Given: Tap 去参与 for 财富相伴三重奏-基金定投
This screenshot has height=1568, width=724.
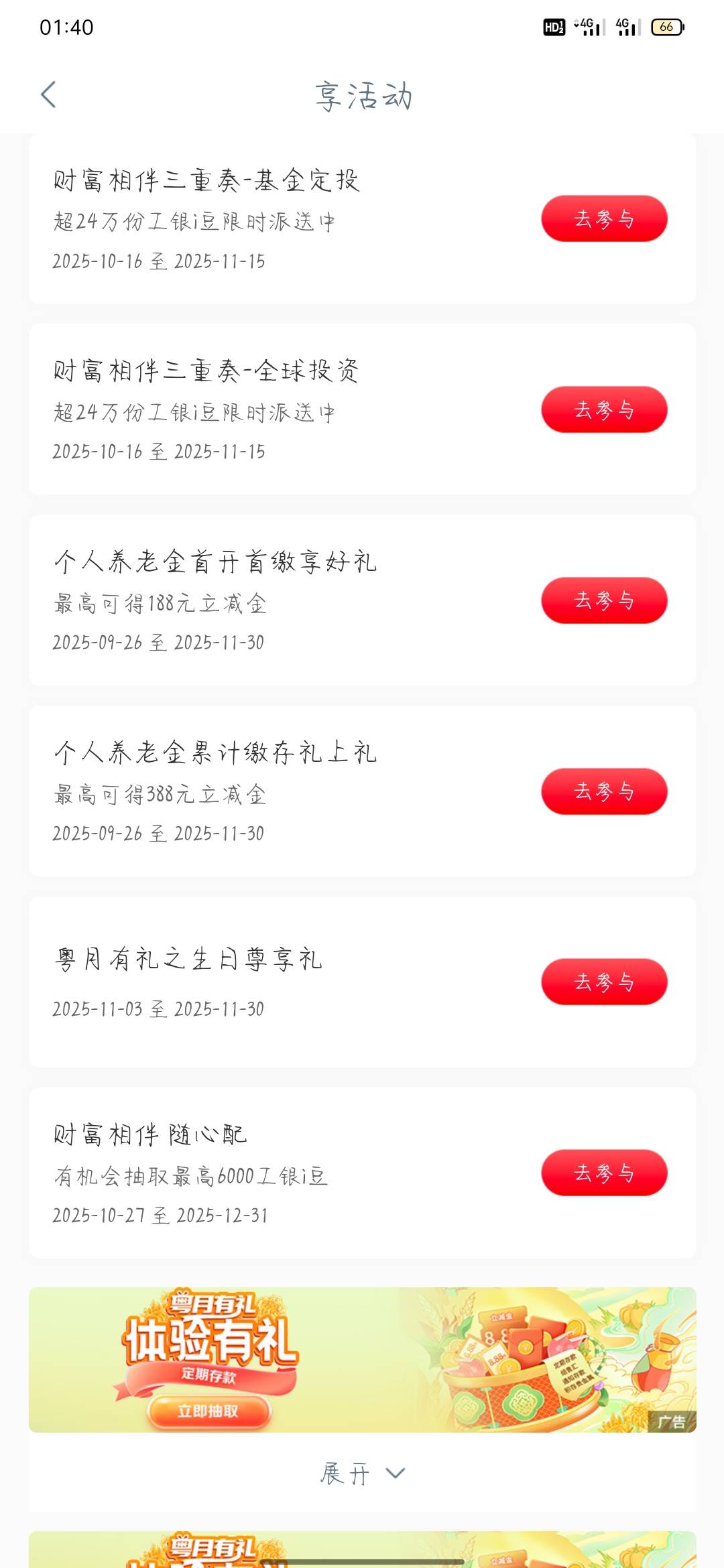Looking at the screenshot, I should click(x=604, y=218).
